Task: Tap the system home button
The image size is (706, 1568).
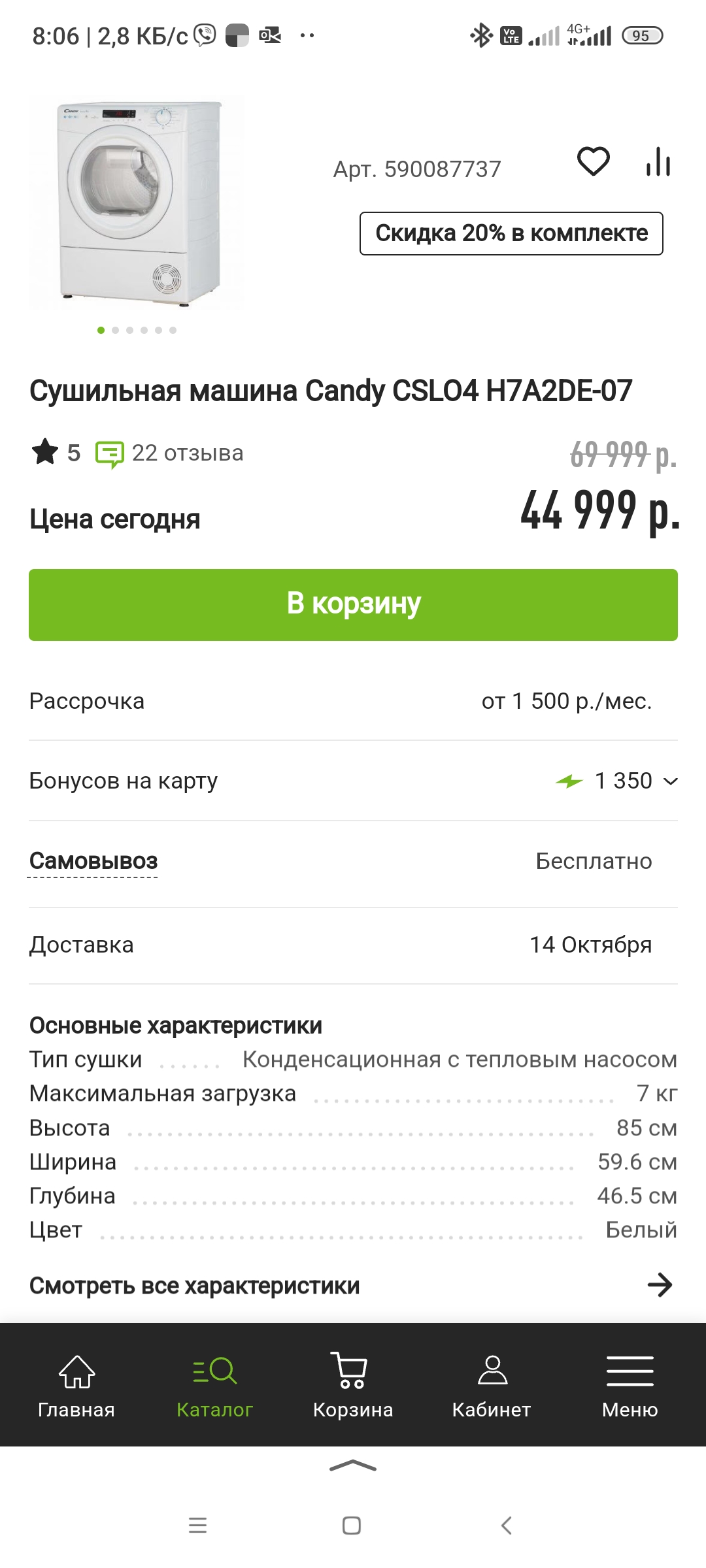Action: point(352,1526)
